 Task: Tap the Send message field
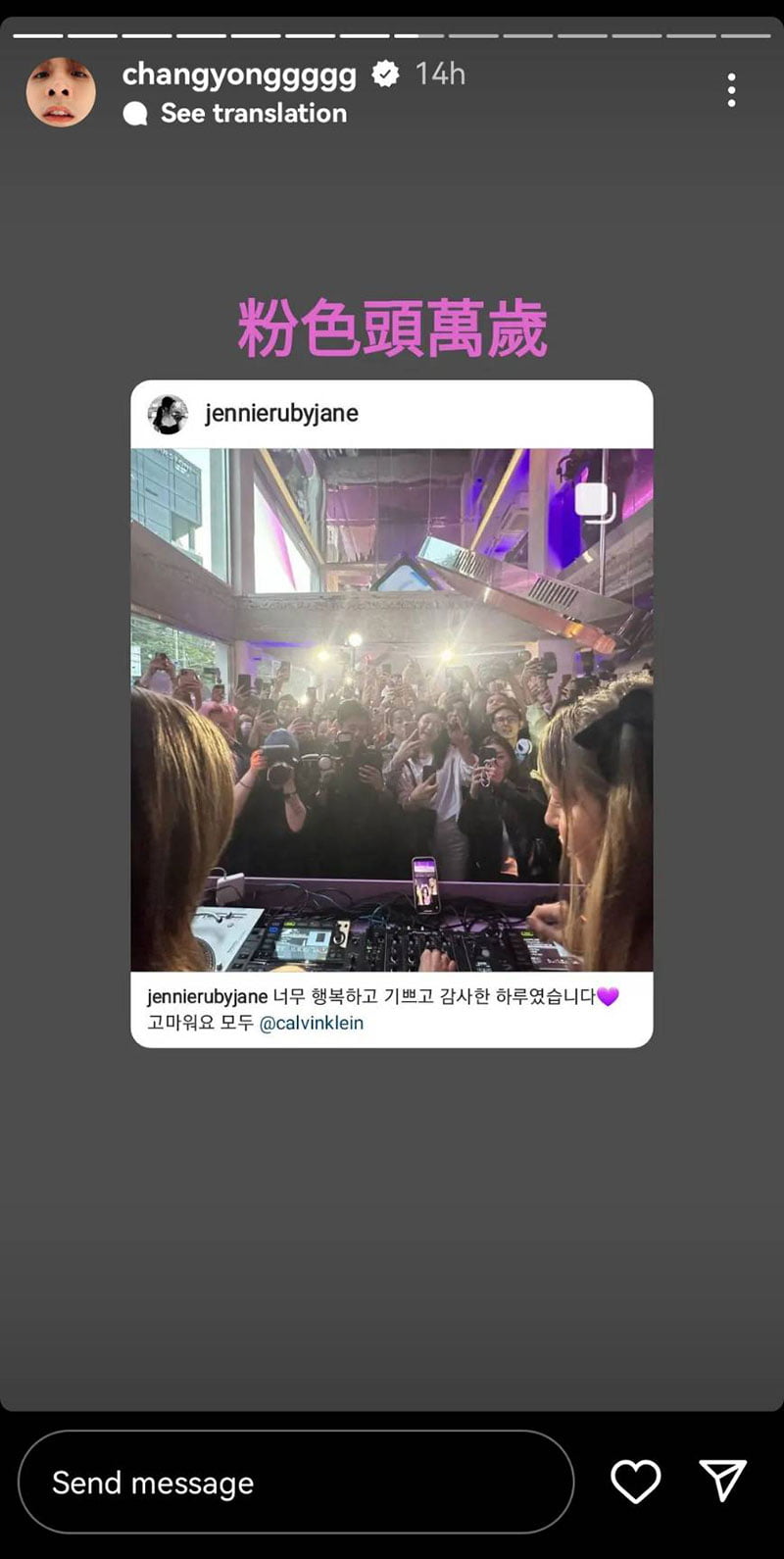[x=295, y=1482]
